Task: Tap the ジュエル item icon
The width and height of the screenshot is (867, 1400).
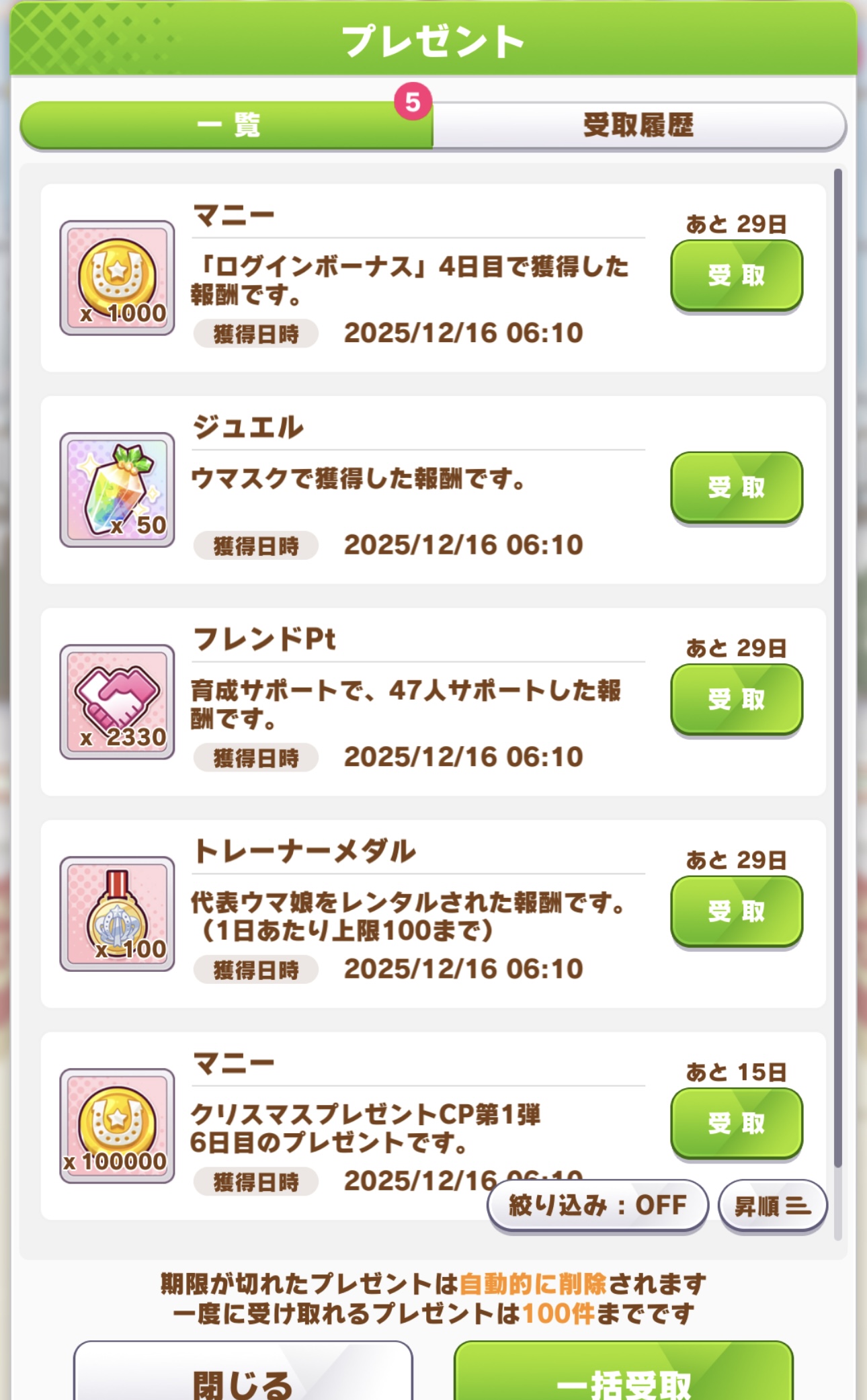Action: pyautogui.click(x=117, y=490)
